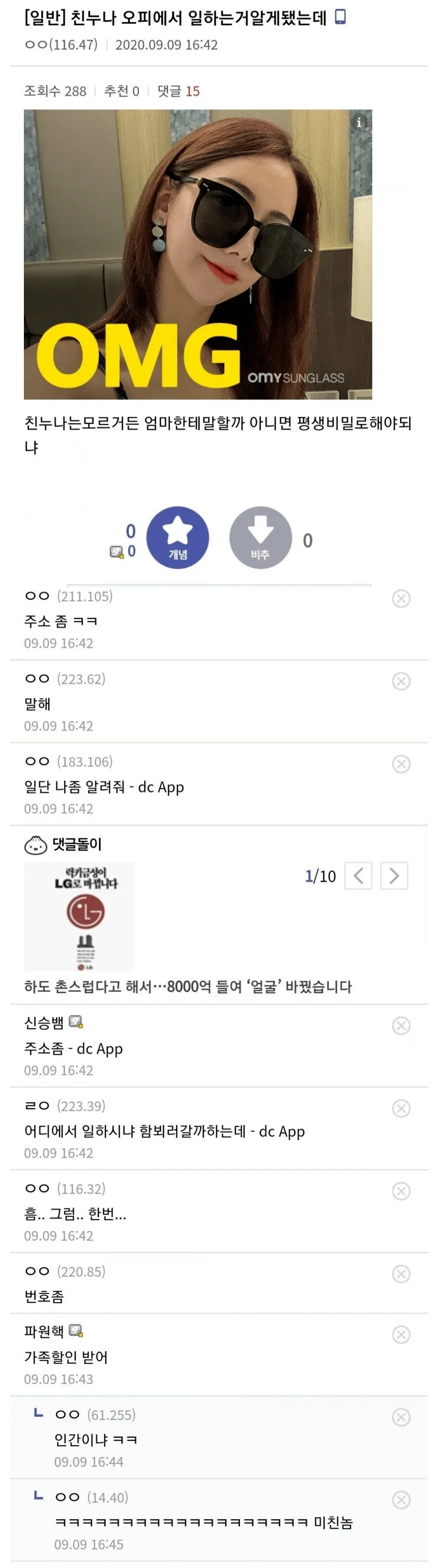This screenshot has height=1568, width=434.
Task: Open the LG logo article thumbnail
Action: [x=79, y=915]
